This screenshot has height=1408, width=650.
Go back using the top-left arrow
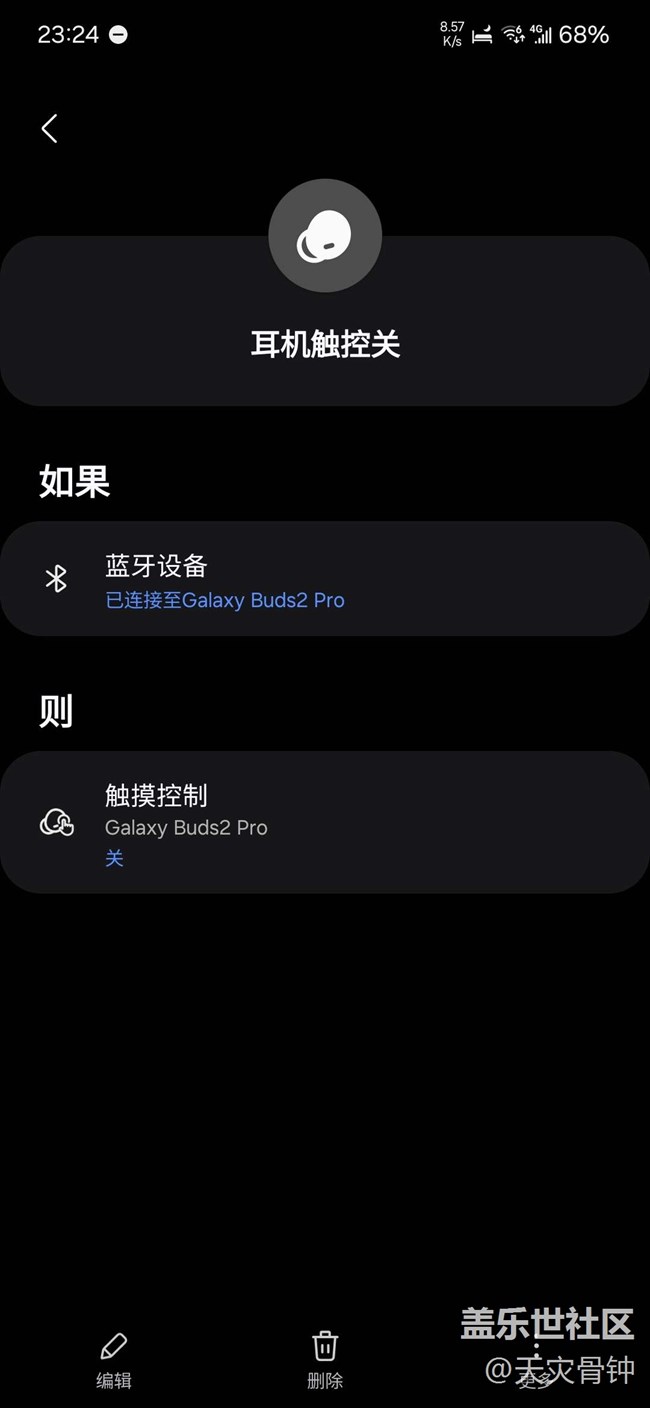point(49,128)
